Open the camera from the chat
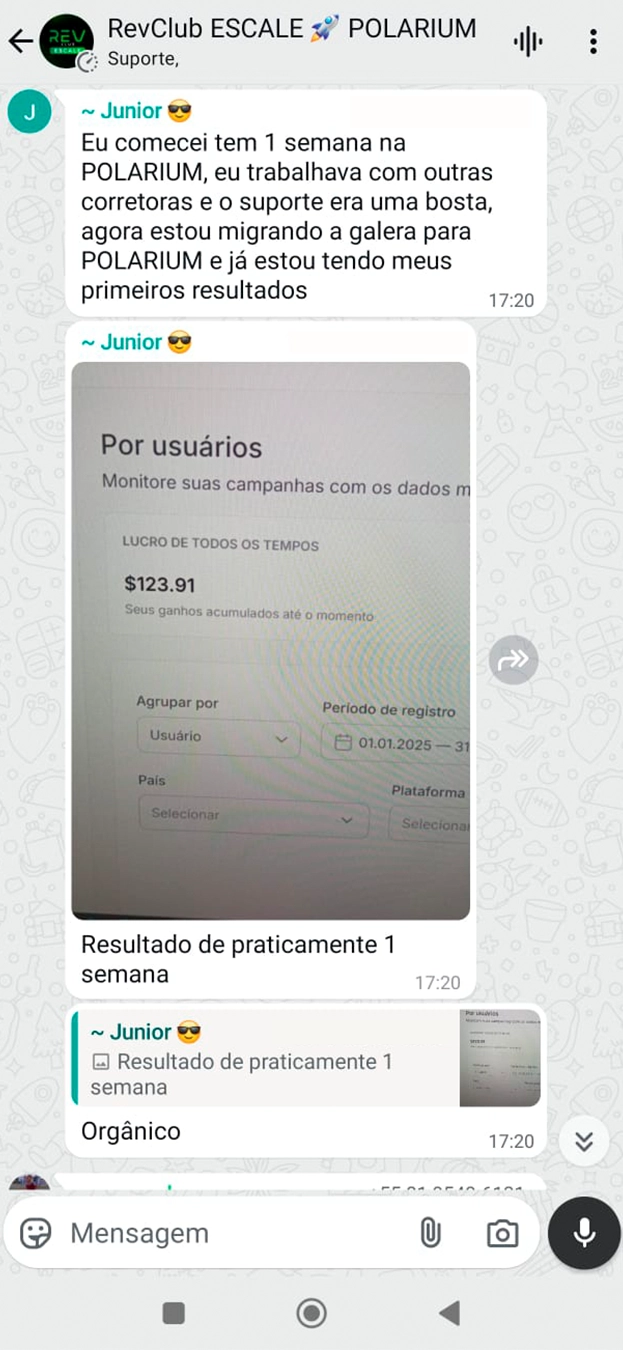 pyautogui.click(x=502, y=1233)
